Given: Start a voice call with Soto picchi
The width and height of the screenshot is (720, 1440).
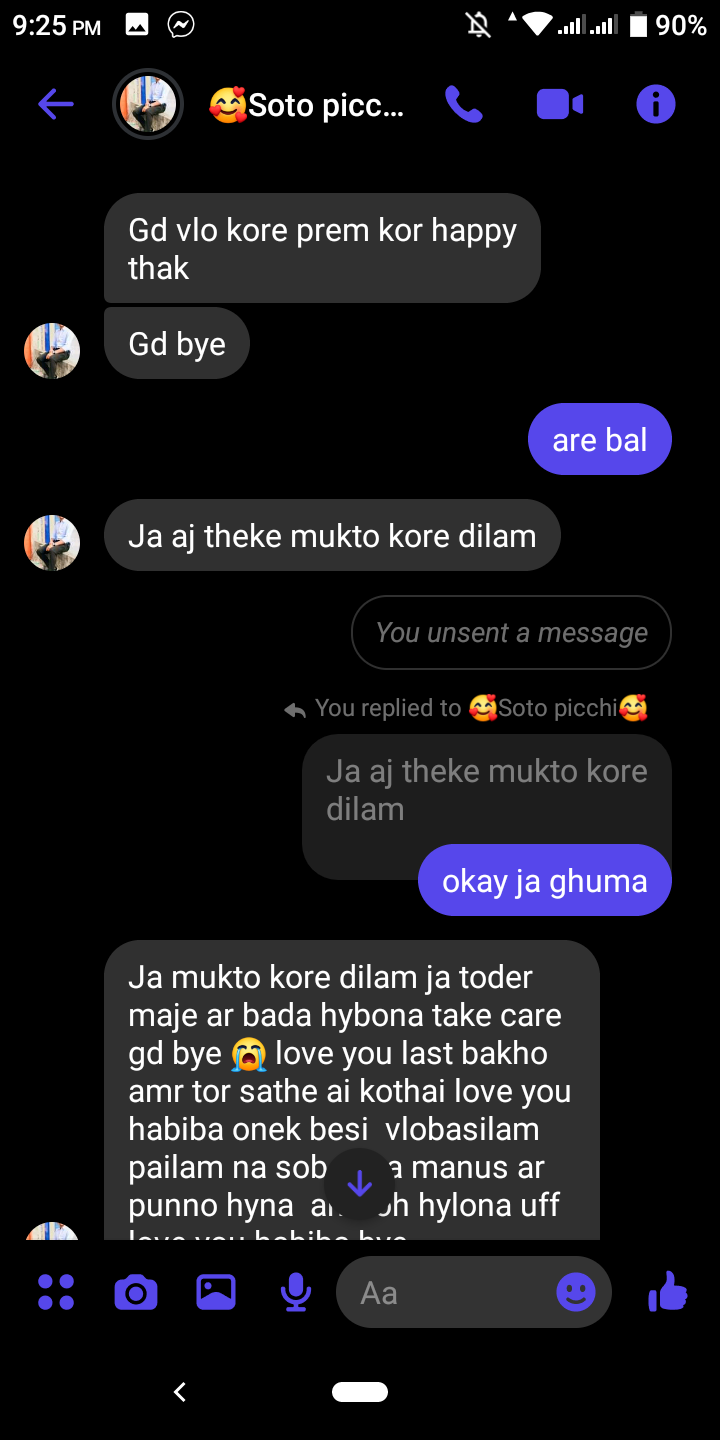Looking at the screenshot, I should tap(464, 104).
